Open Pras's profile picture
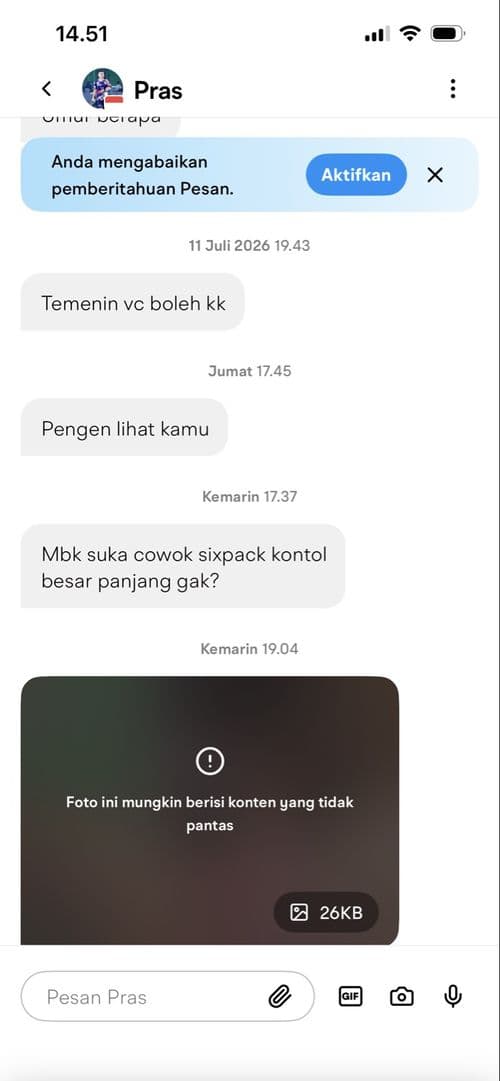Image resolution: width=500 pixels, height=1081 pixels. click(x=103, y=89)
